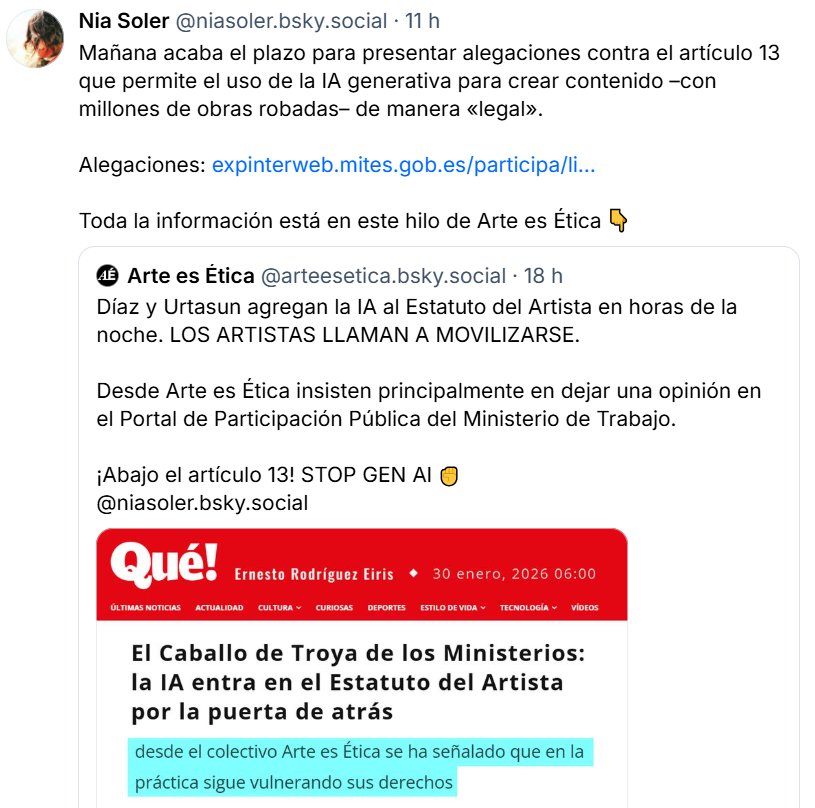Viewport: 815px width, 808px height.
Task: Open Arte es Ética's profile from the quote
Action: pos(190,275)
